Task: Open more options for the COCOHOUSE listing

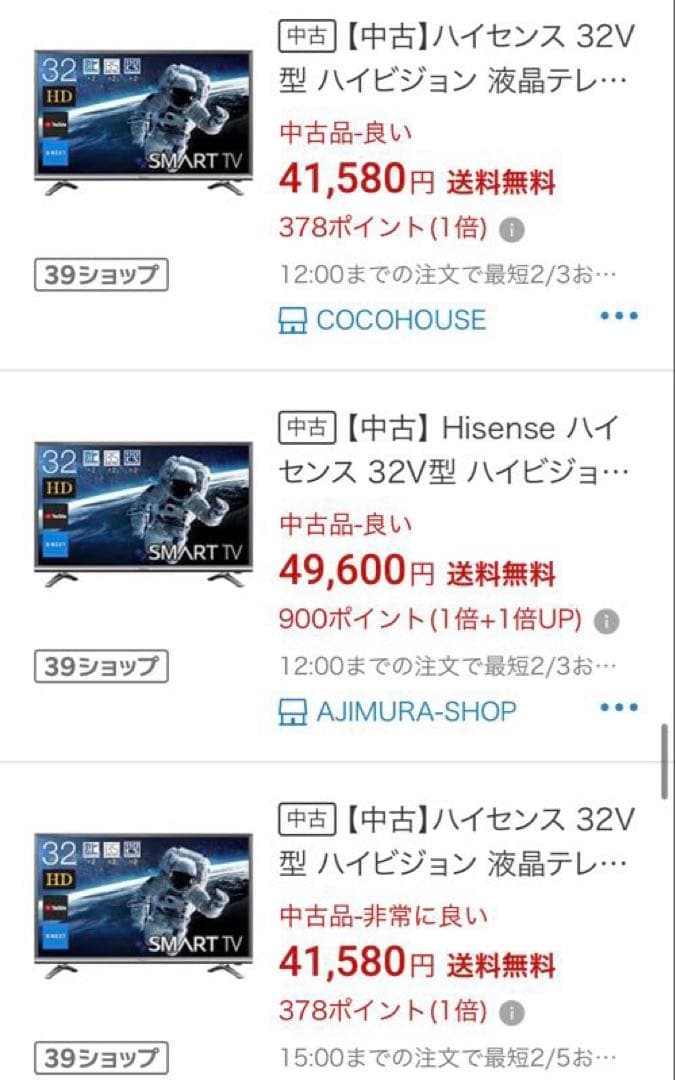Action: click(619, 317)
